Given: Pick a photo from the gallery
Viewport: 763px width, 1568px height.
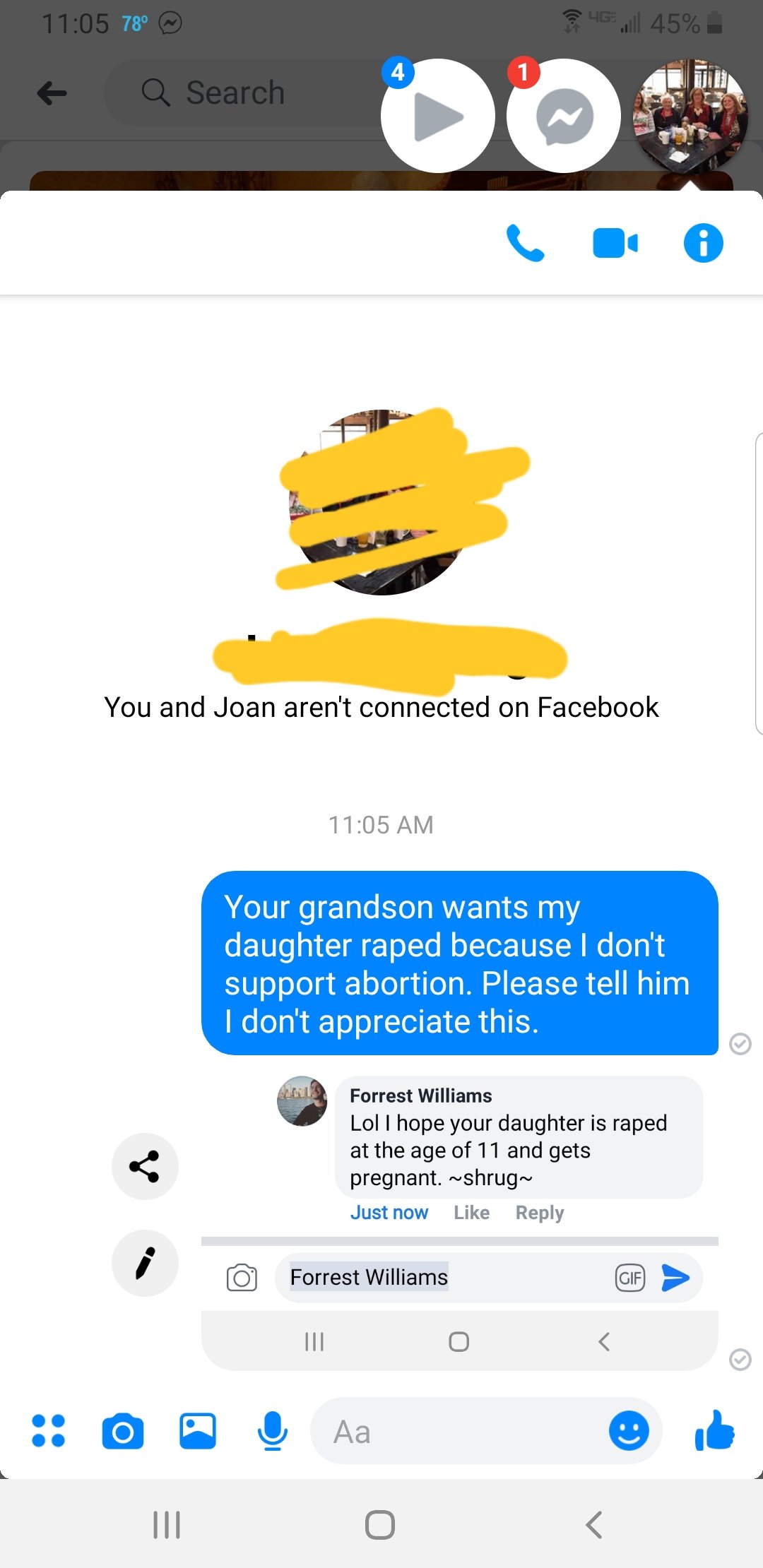Looking at the screenshot, I should point(198,1432).
